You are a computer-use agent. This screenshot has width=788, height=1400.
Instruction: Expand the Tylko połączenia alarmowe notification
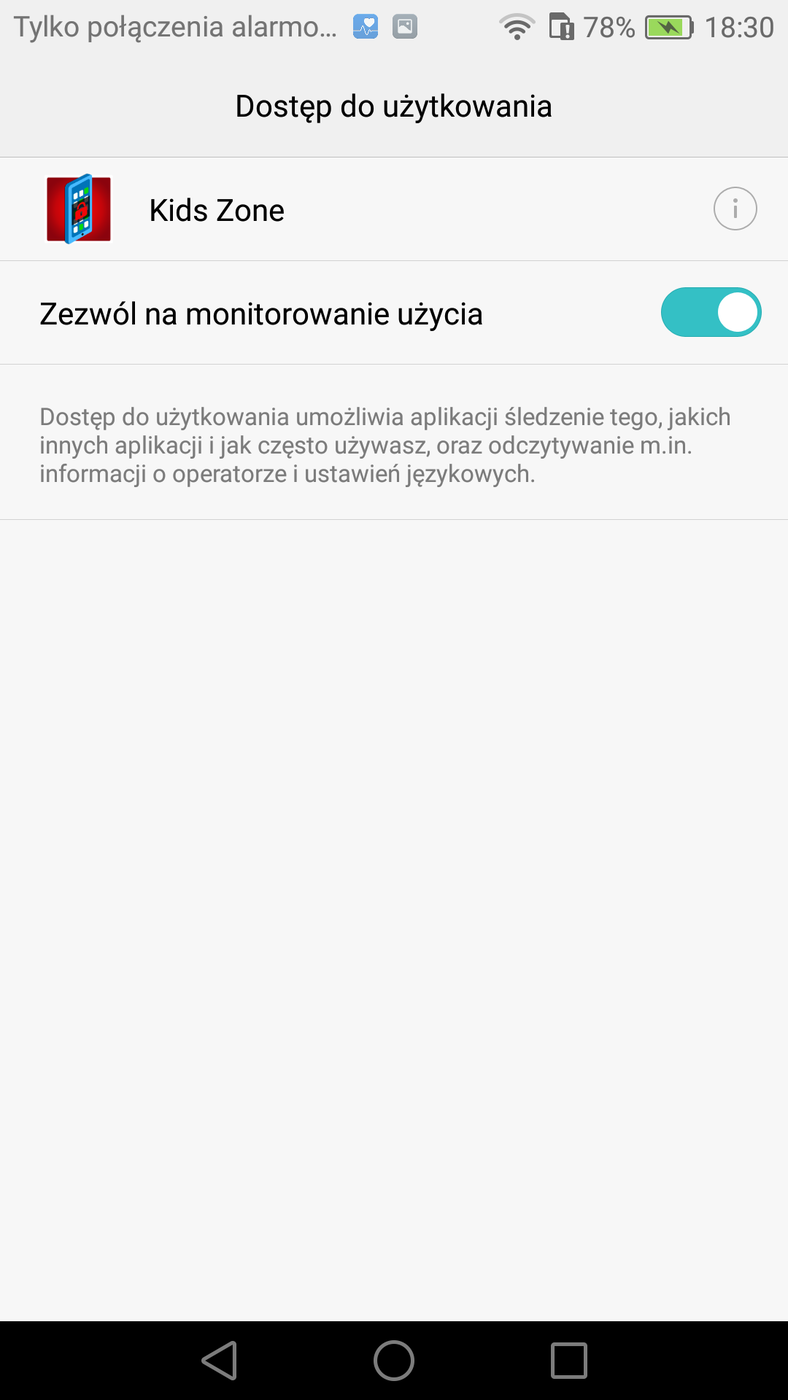click(170, 26)
